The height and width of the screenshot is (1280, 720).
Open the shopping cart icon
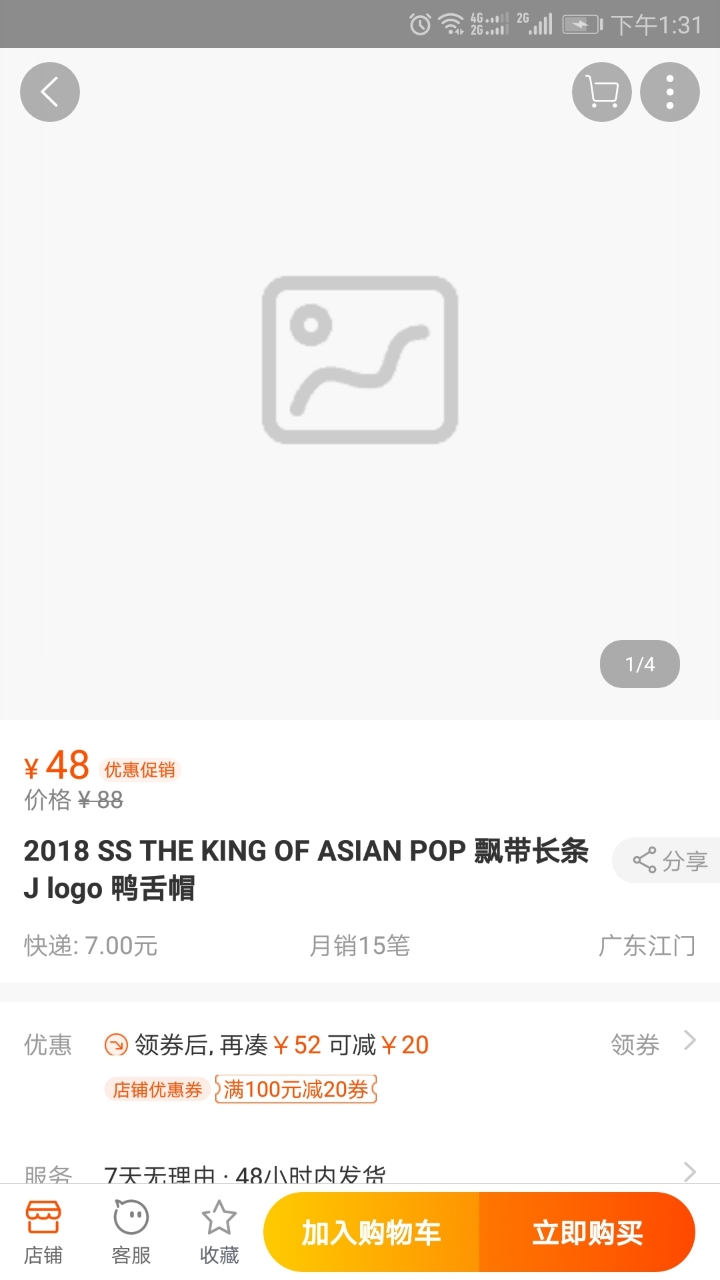click(x=601, y=92)
